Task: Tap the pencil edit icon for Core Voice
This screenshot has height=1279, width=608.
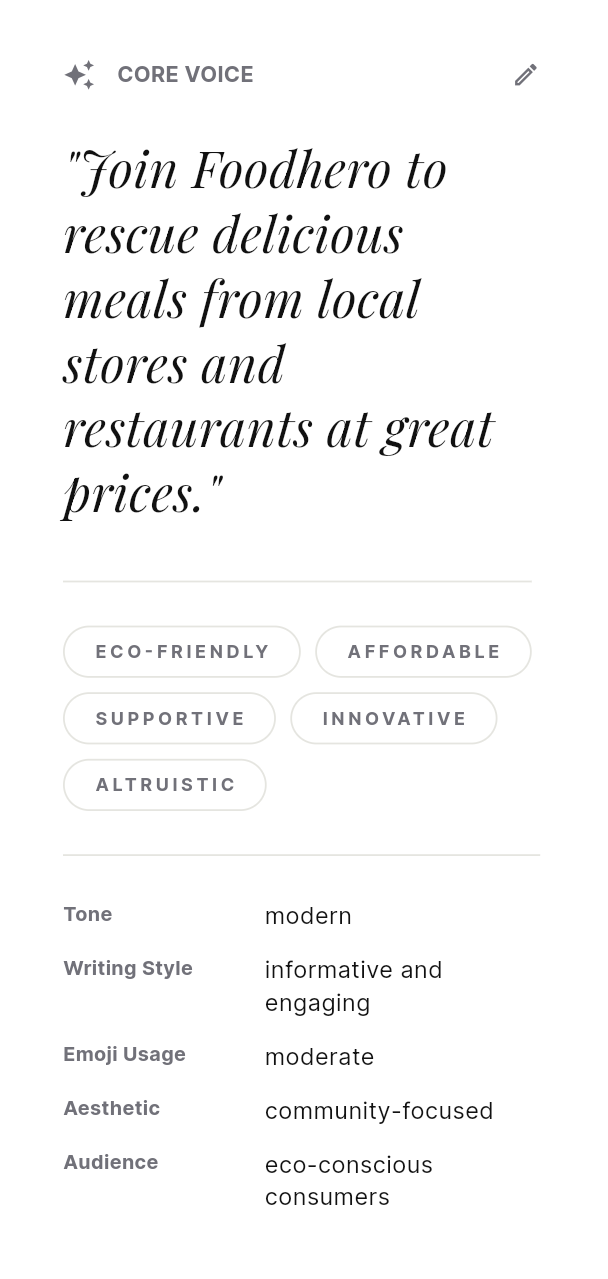Action: (x=526, y=75)
